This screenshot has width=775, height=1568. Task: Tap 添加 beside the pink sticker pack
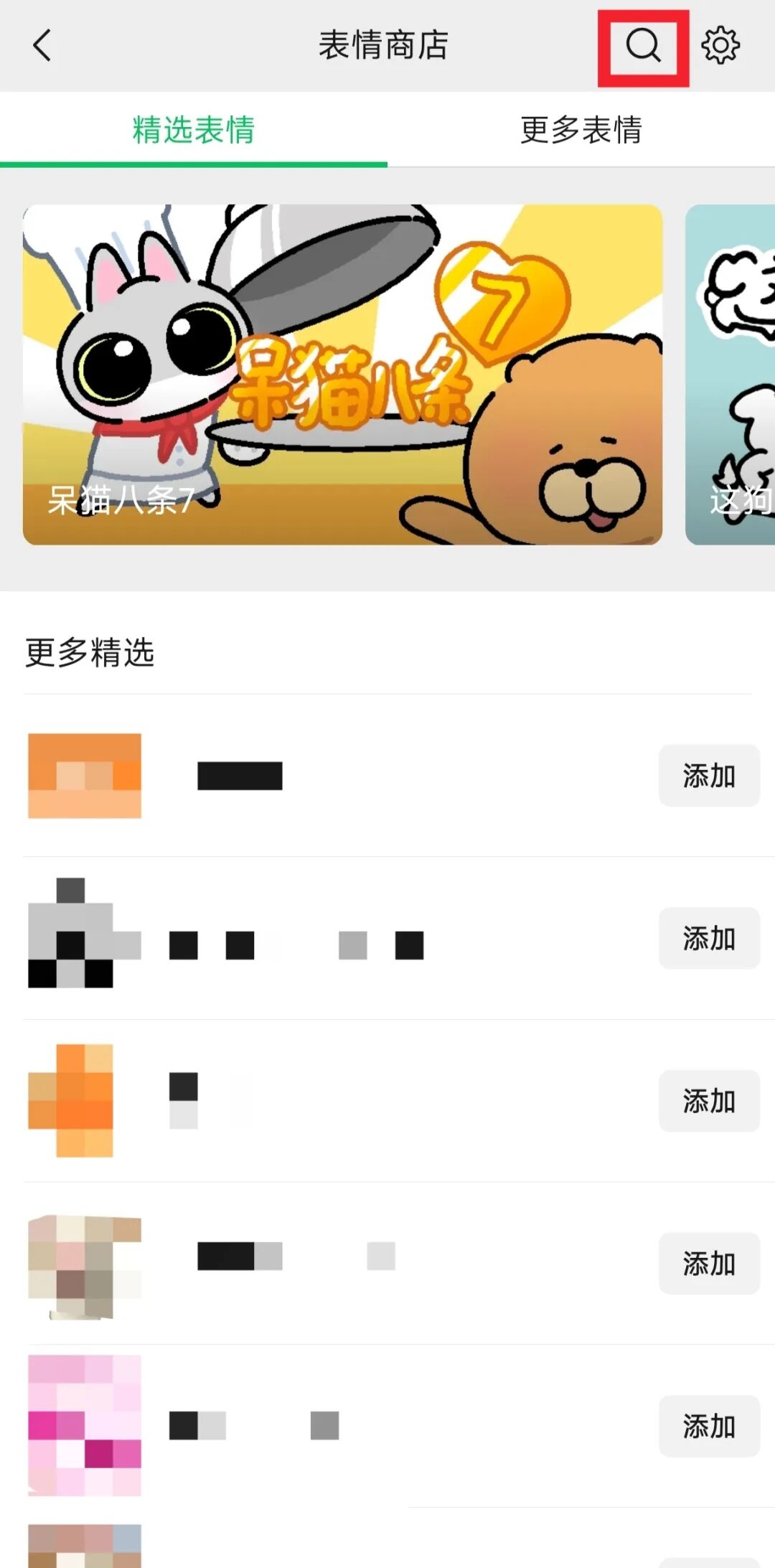pyautogui.click(x=708, y=1425)
